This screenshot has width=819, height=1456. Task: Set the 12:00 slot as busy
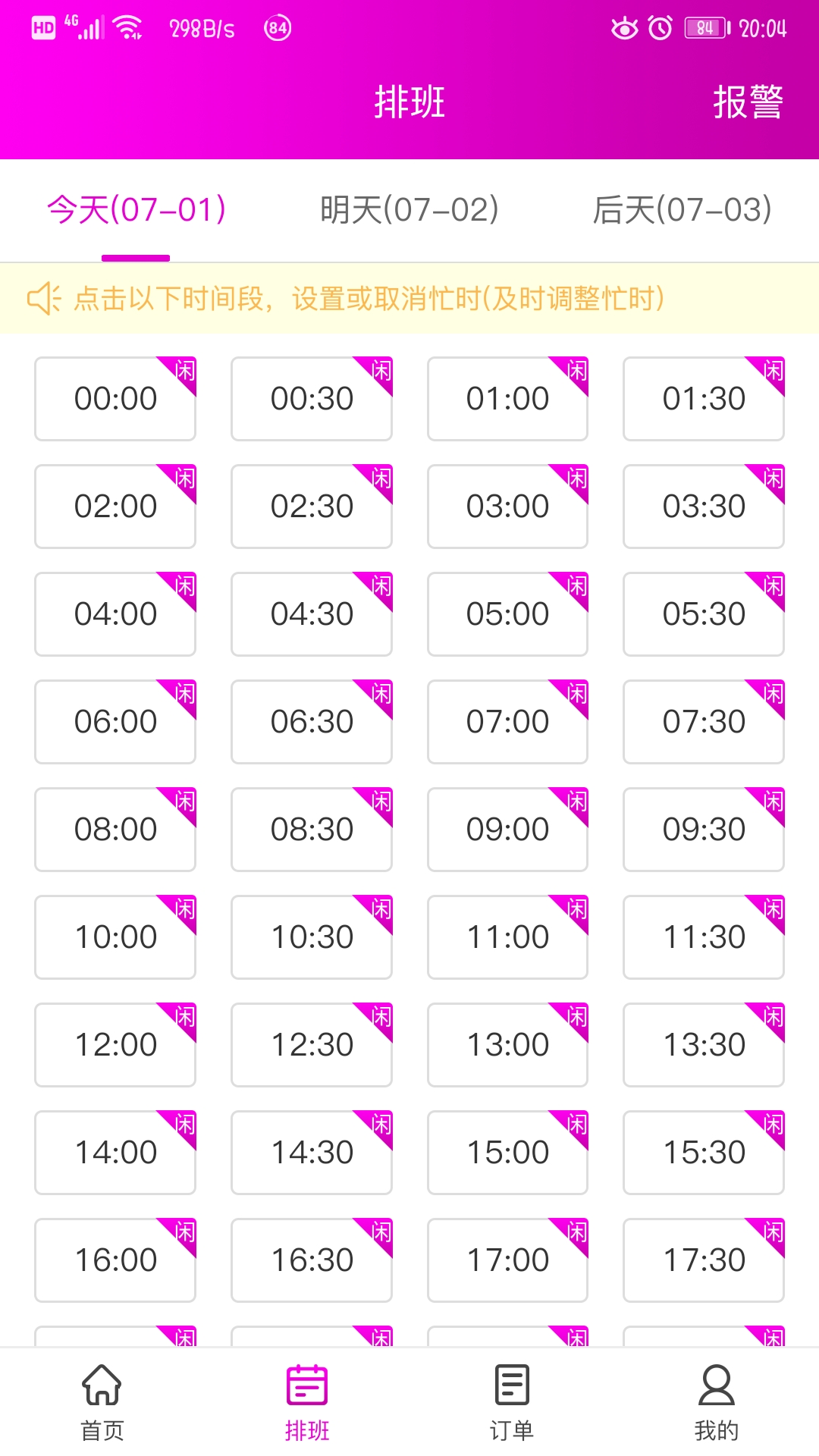pos(115,1045)
